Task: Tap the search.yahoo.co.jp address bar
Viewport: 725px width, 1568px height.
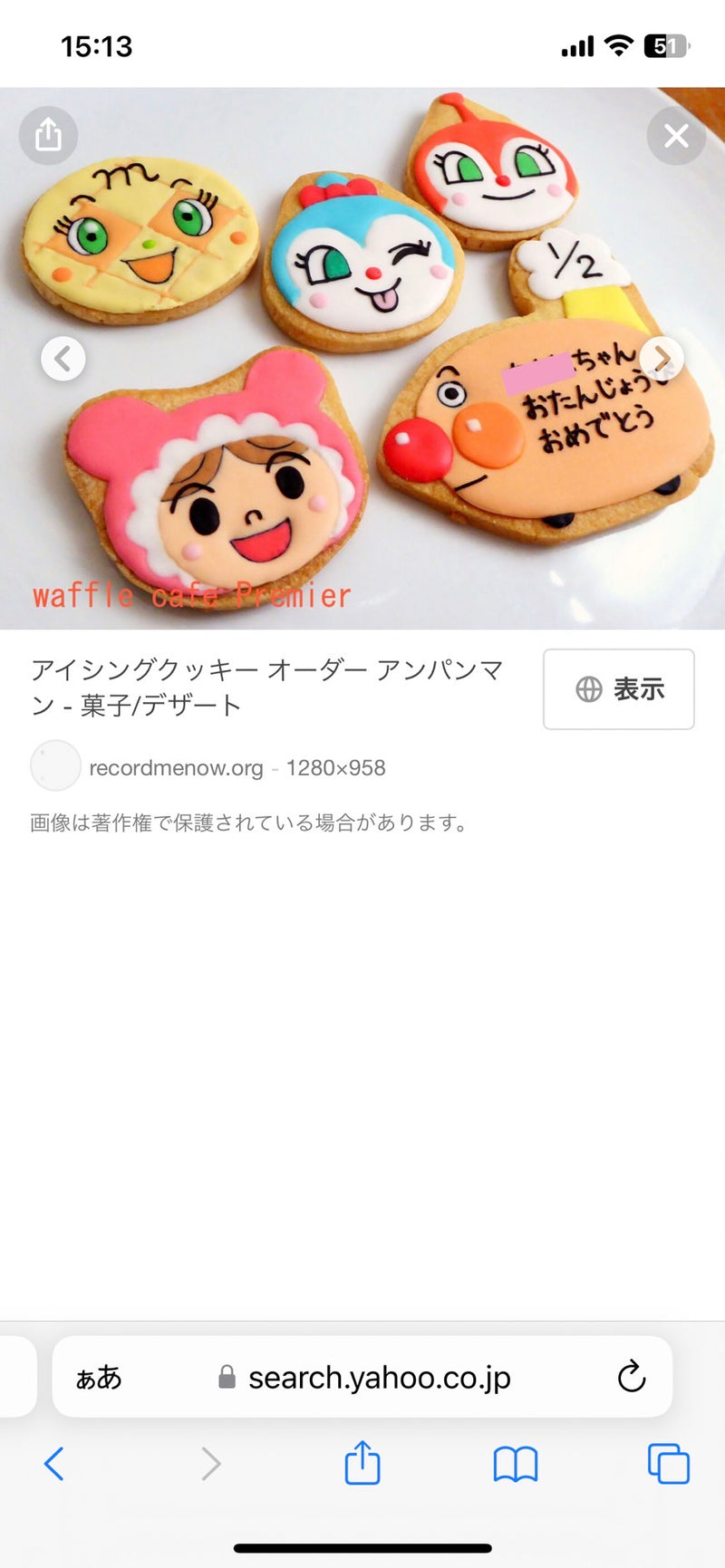Action: tap(379, 1378)
